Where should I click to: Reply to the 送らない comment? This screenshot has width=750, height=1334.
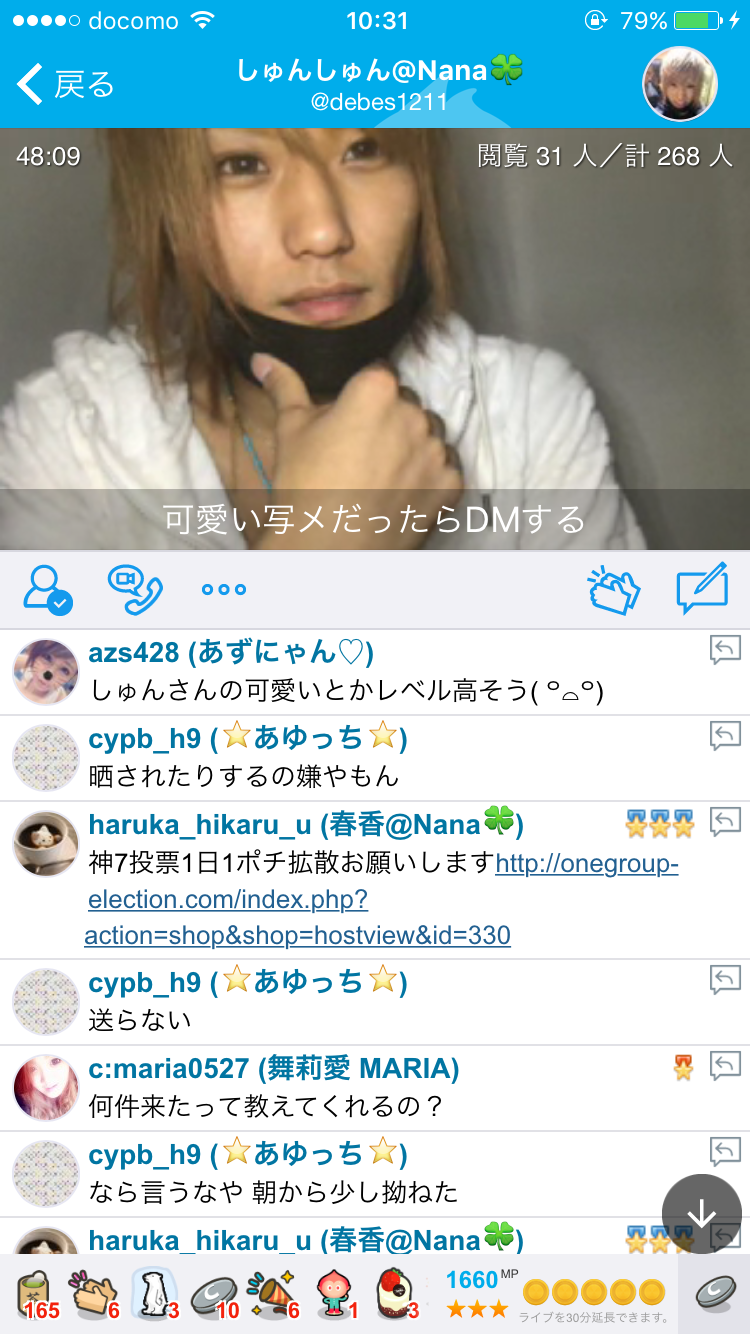[725, 980]
